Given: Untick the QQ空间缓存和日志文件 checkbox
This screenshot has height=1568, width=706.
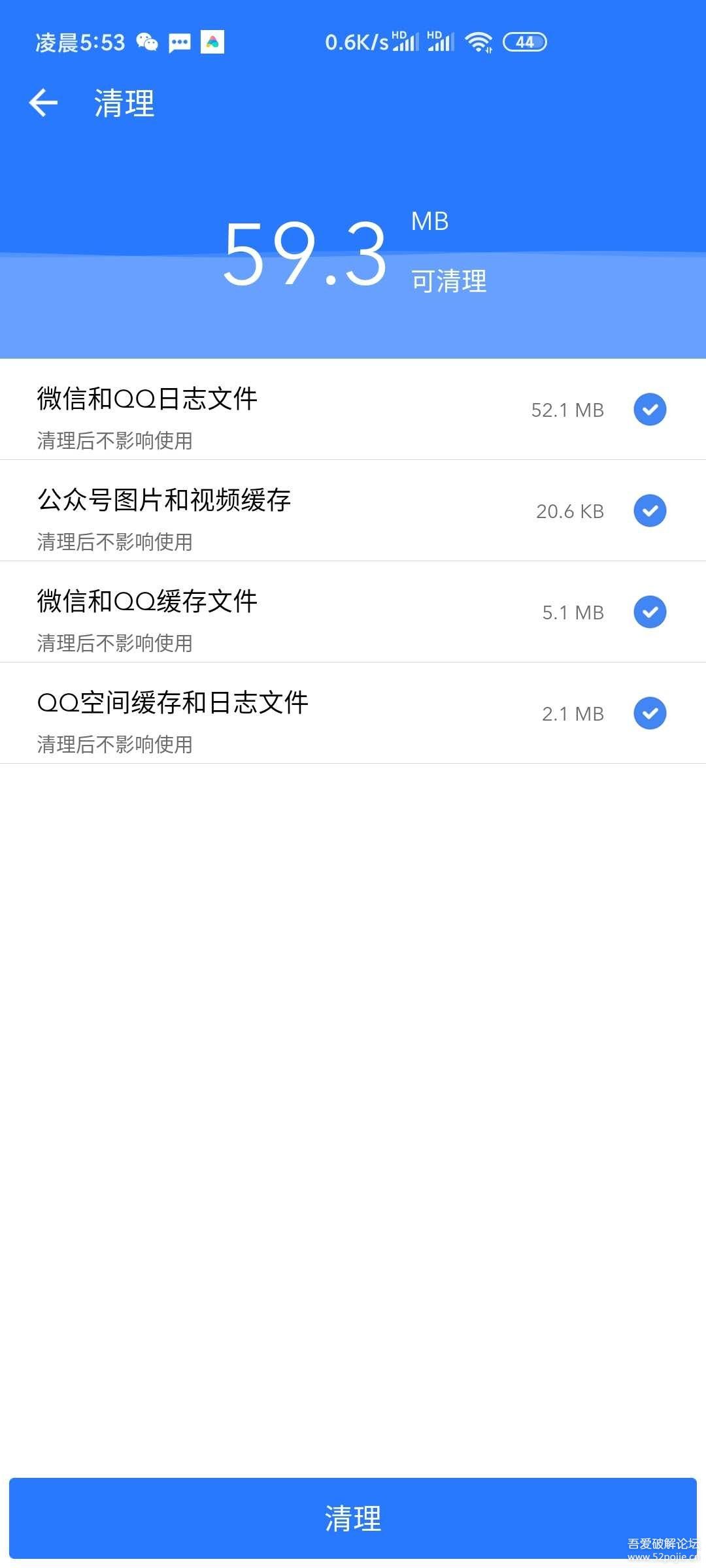Looking at the screenshot, I should click(x=650, y=713).
